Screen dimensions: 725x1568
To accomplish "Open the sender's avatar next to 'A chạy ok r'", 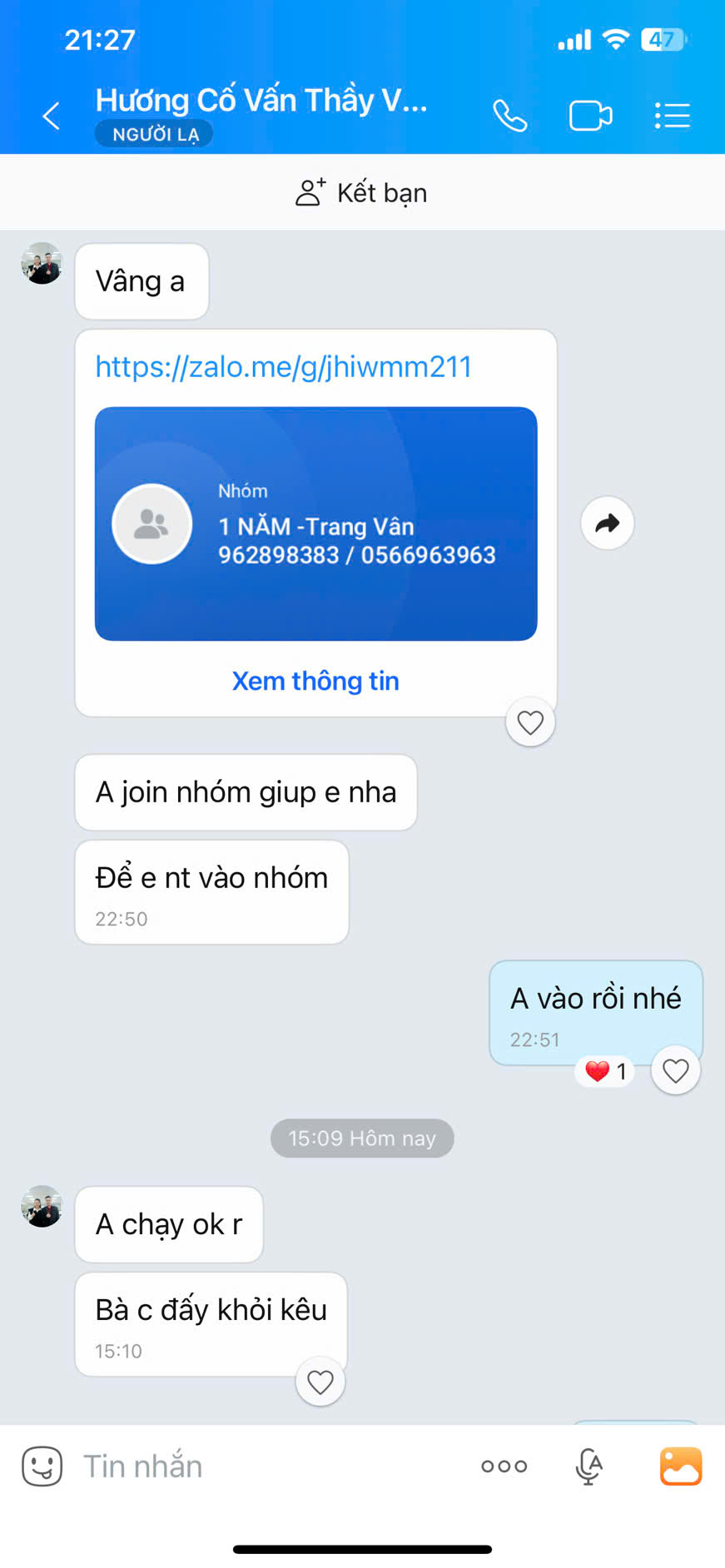I will (41, 1207).
